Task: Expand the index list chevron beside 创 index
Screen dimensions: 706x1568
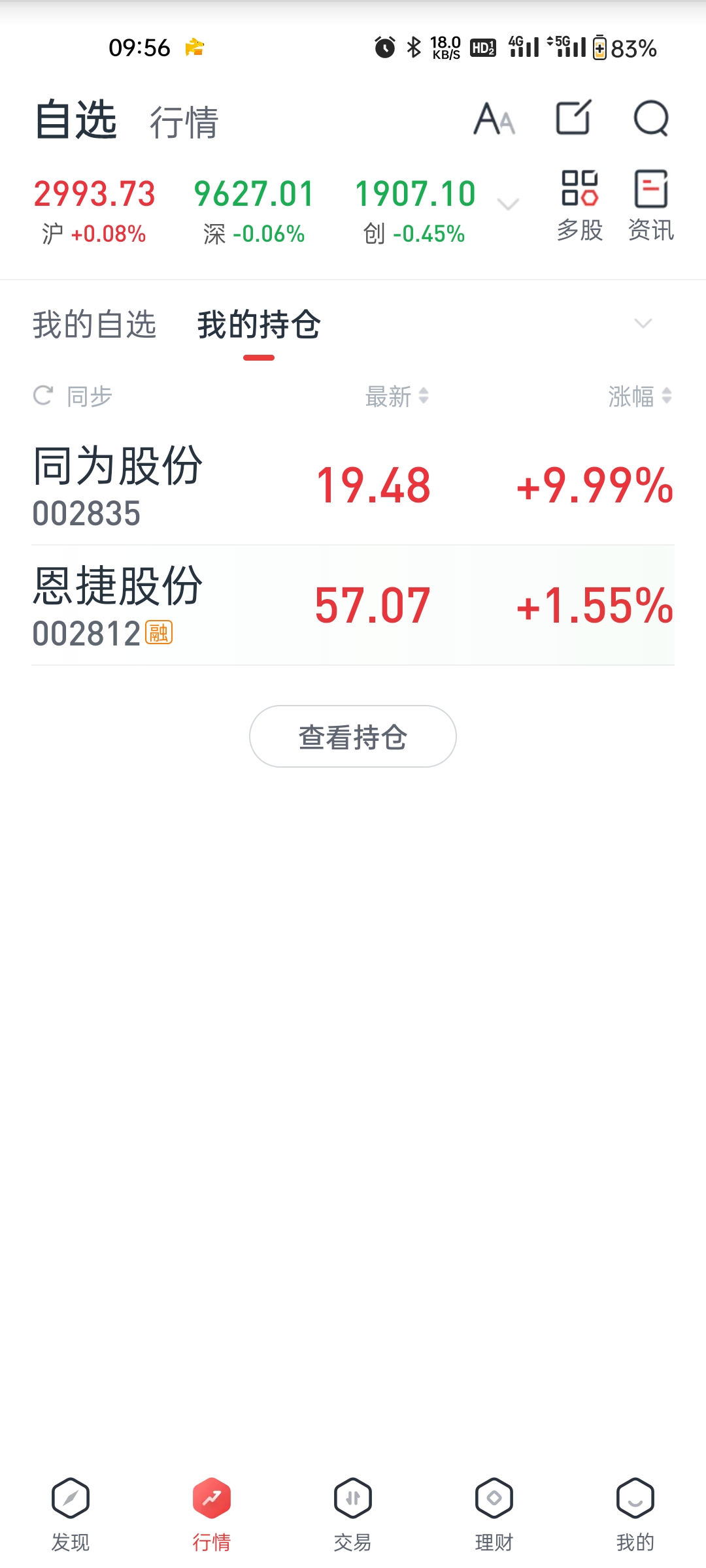Action: [508, 204]
